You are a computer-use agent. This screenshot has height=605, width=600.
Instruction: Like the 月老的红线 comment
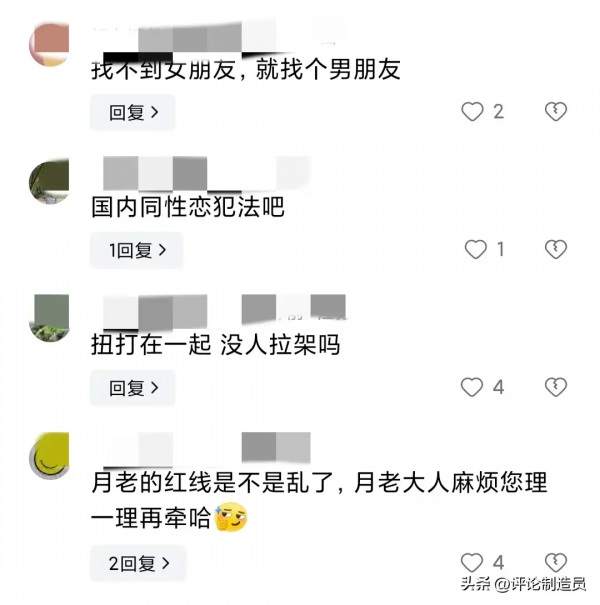coord(472,563)
